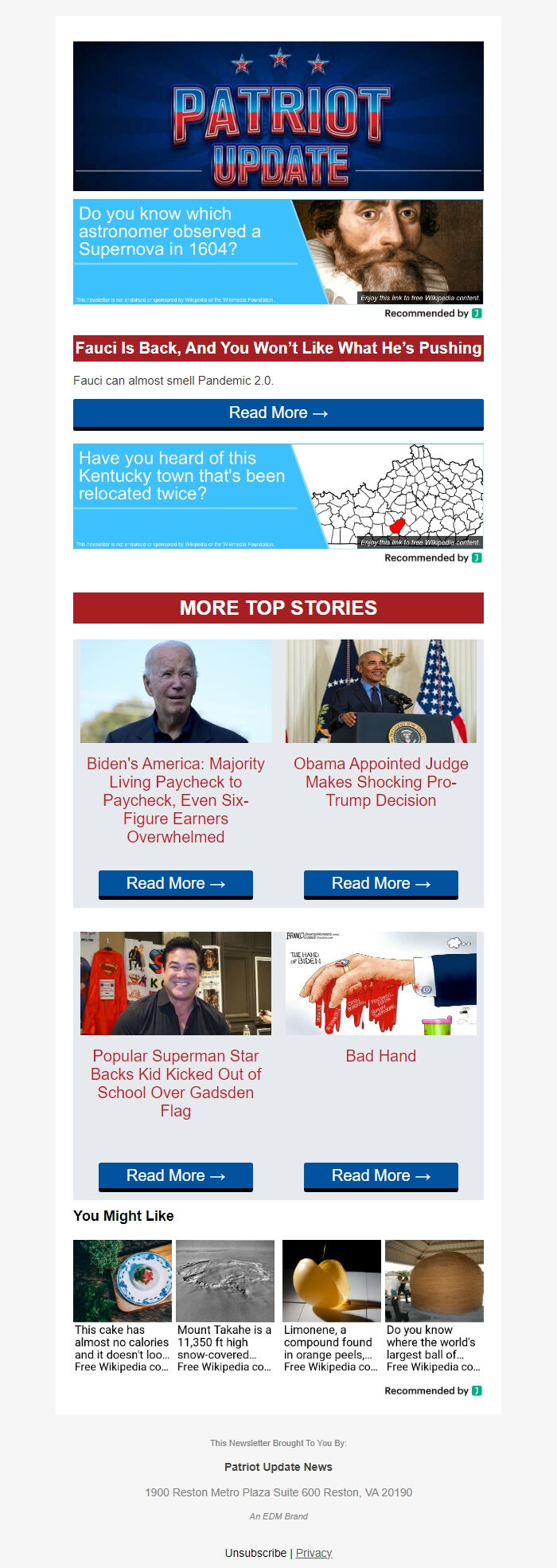Open the Privacy link
557x1568 pixels.
(314, 1553)
